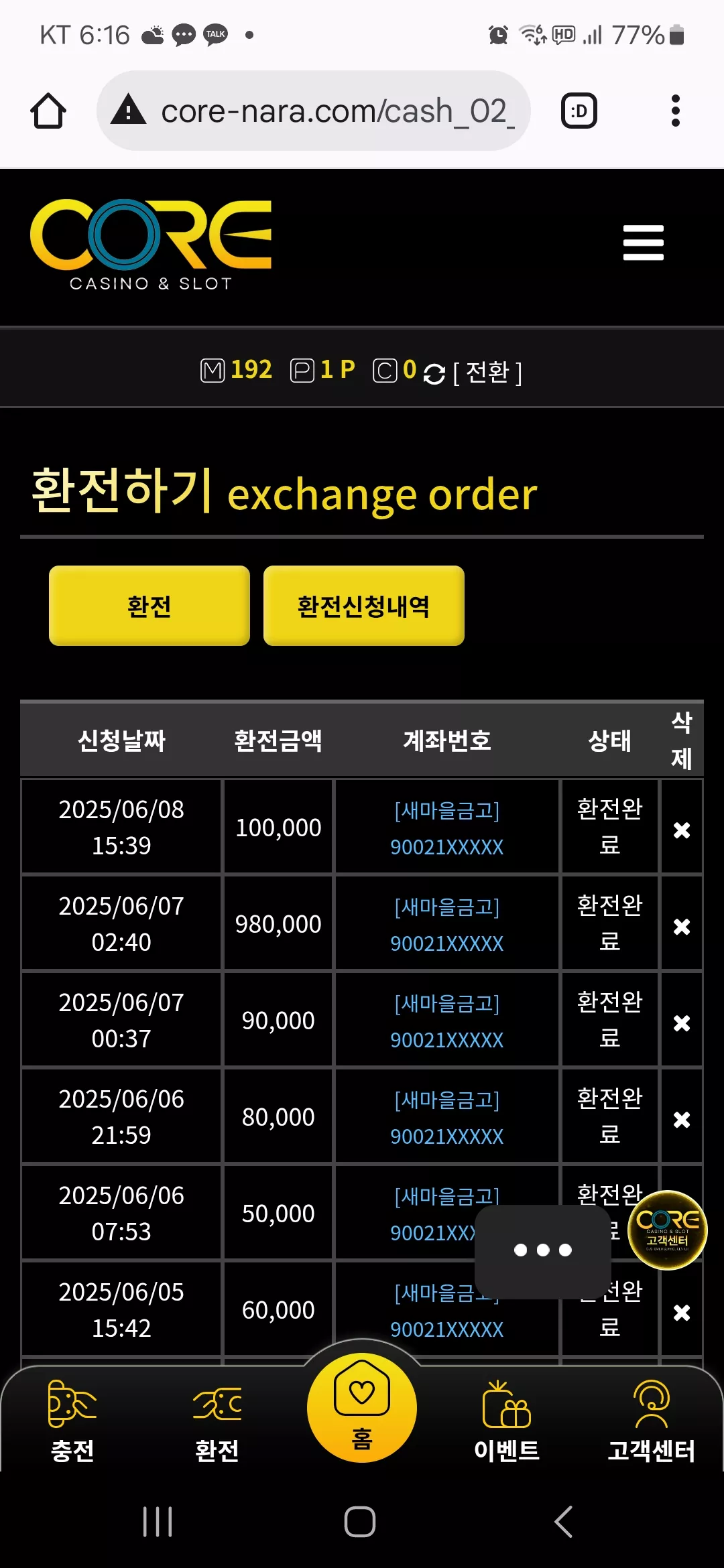
Task: Open the browser overflow menu
Action: coord(676,111)
